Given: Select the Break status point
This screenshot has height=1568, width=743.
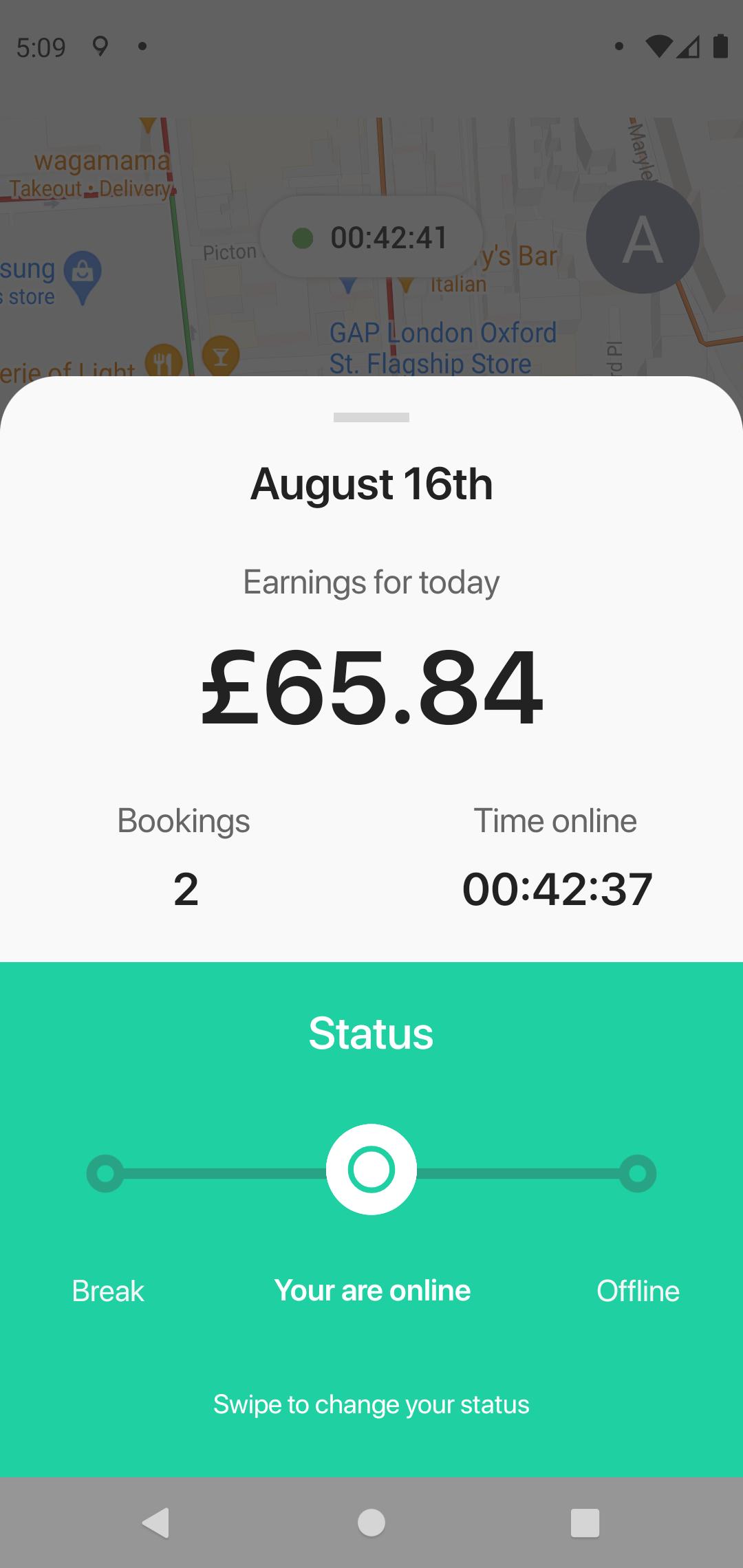Looking at the screenshot, I should (105, 1173).
